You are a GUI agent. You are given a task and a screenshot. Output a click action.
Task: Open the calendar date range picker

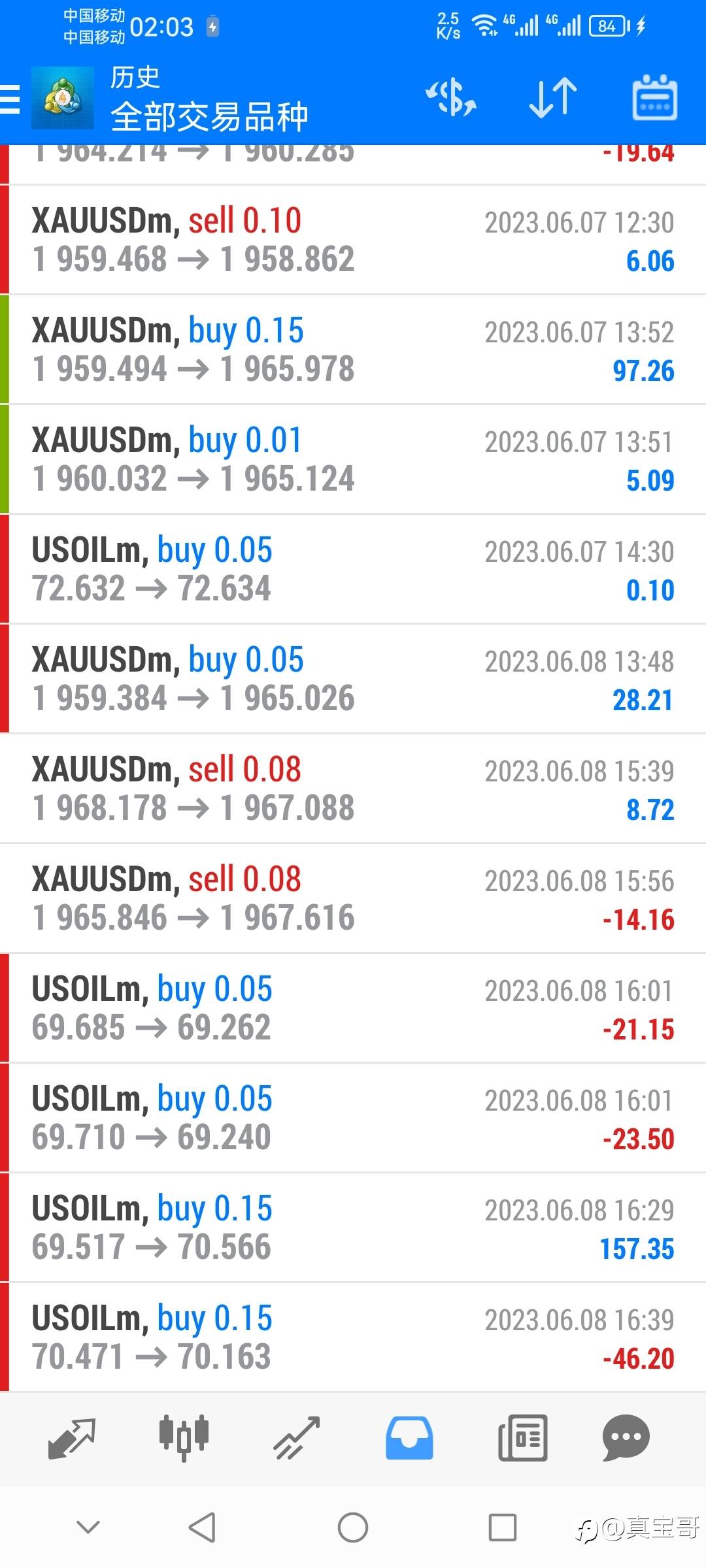click(654, 98)
